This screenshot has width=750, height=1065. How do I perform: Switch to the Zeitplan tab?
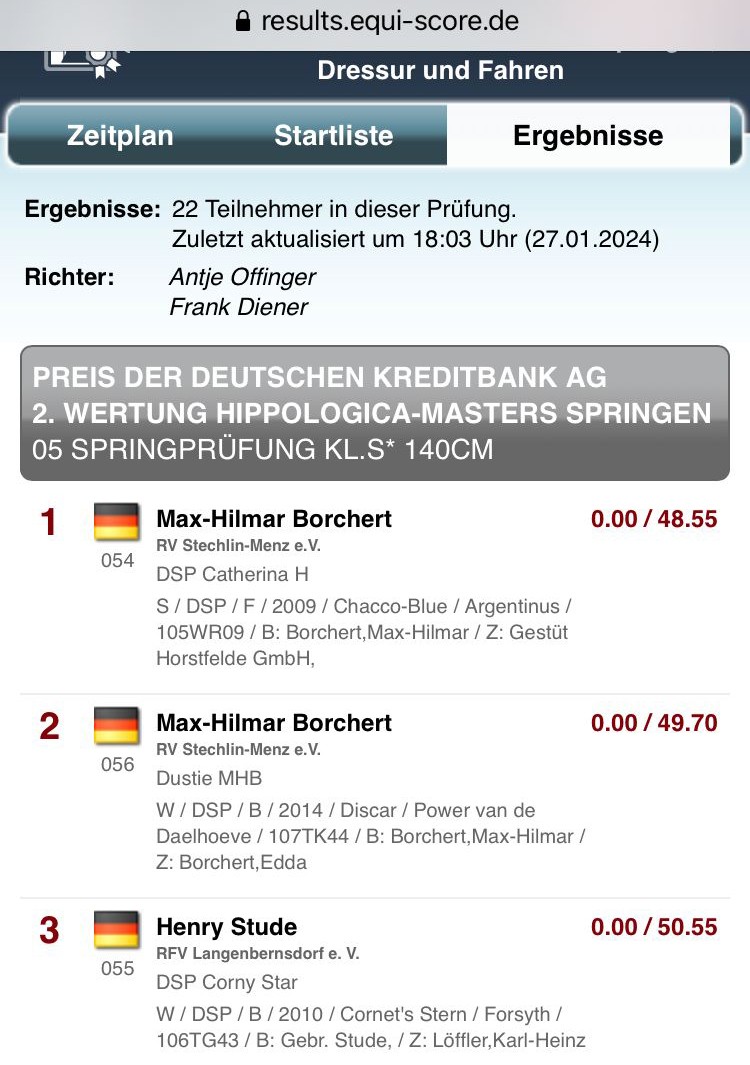[120, 136]
